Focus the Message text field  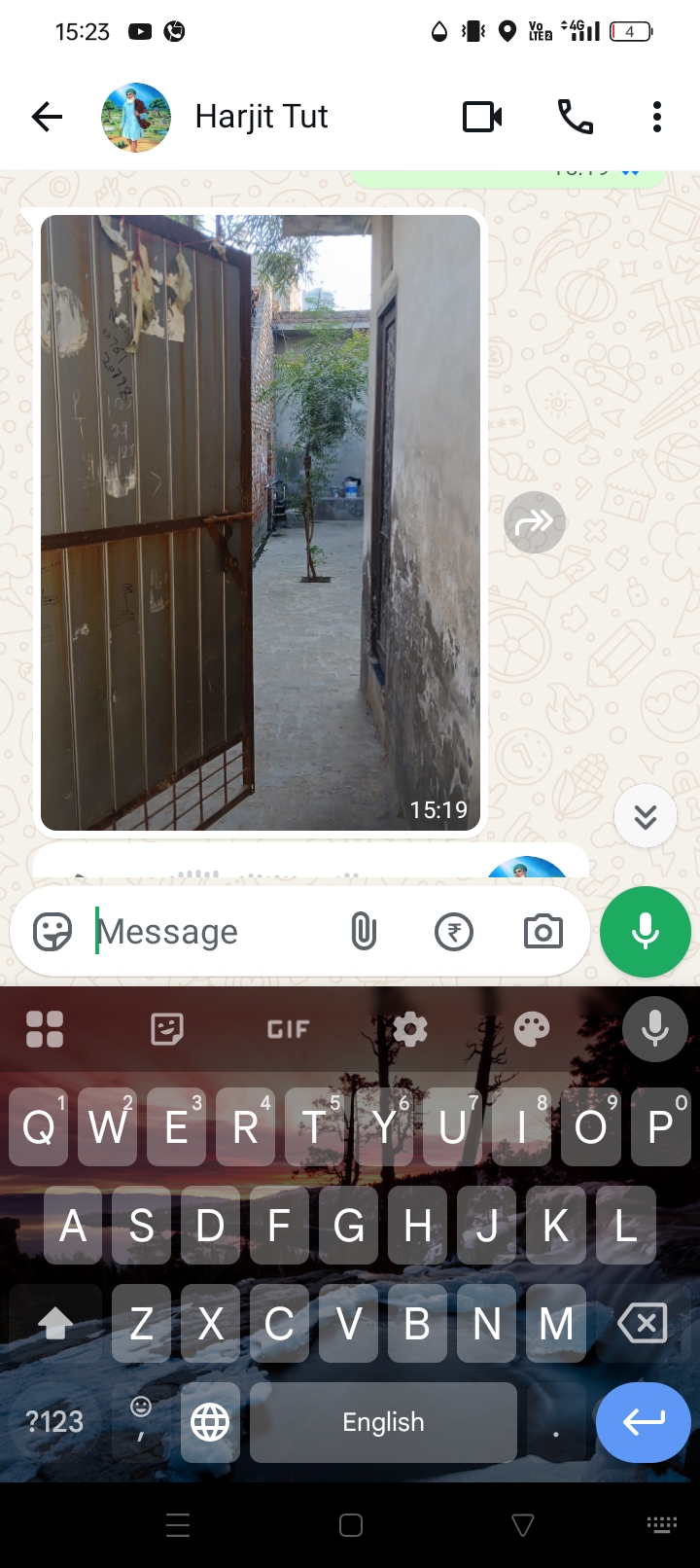(x=214, y=932)
